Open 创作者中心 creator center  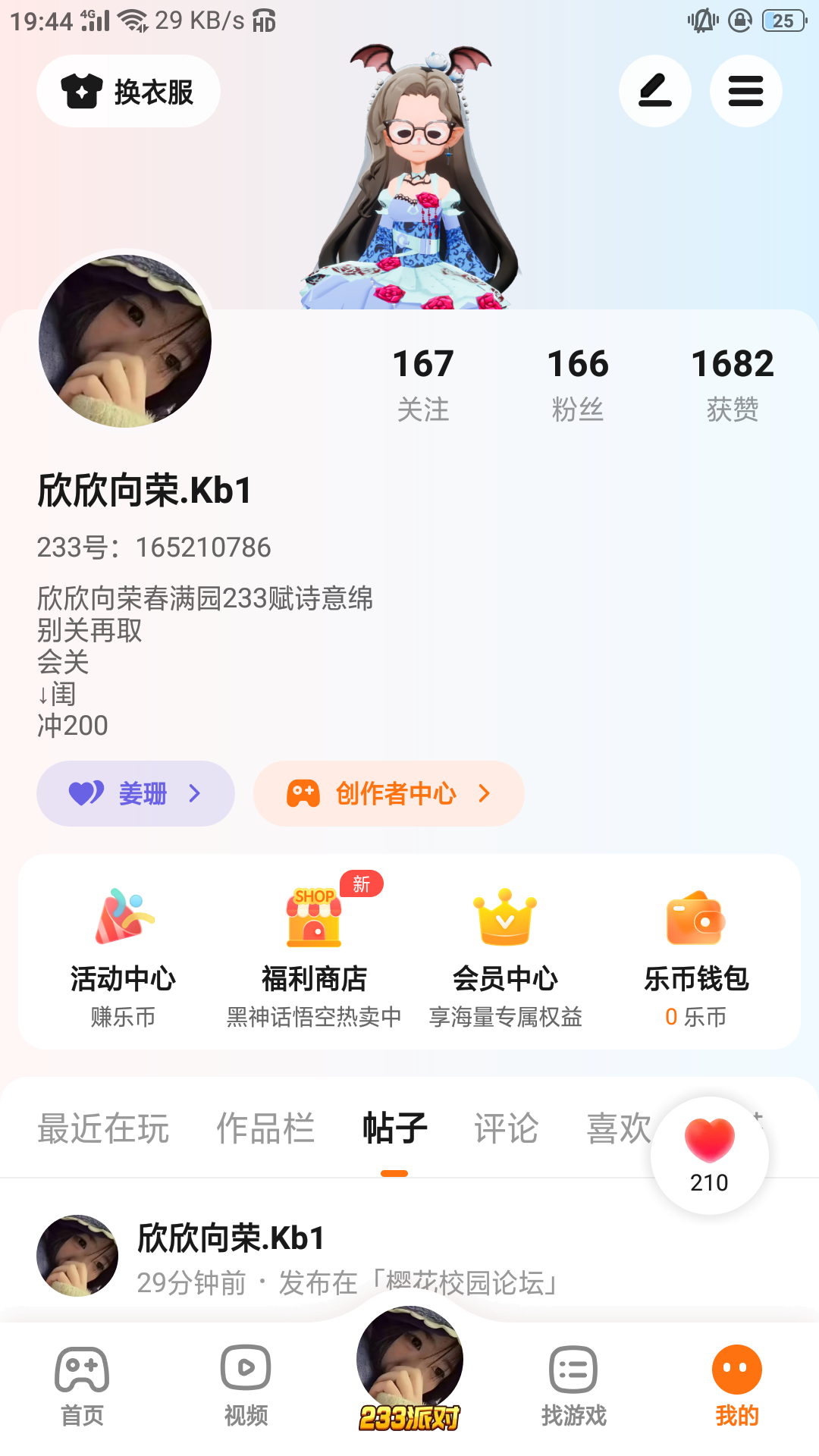(x=388, y=793)
